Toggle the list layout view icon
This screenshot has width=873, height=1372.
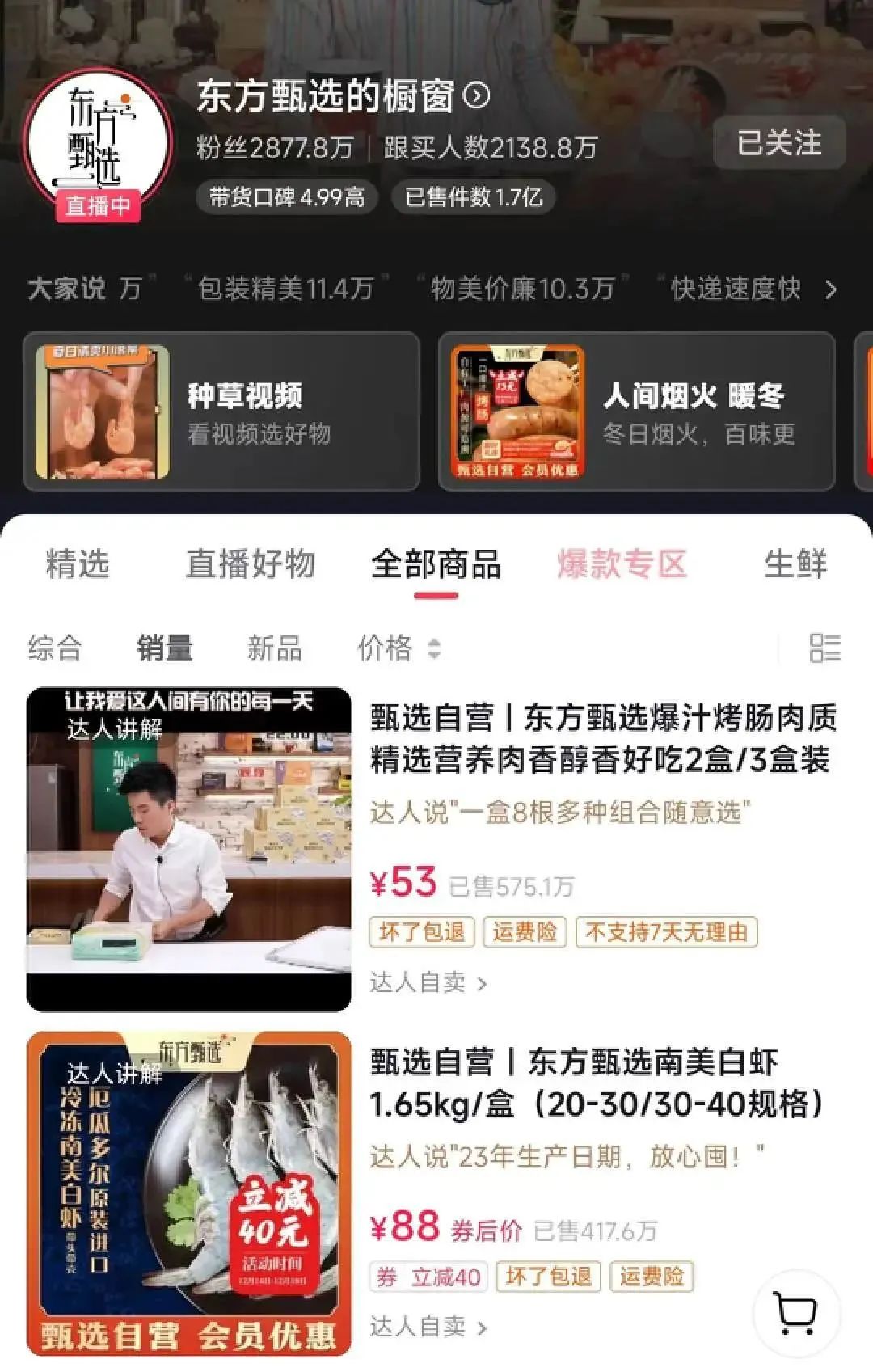click(x=825, y=648)
